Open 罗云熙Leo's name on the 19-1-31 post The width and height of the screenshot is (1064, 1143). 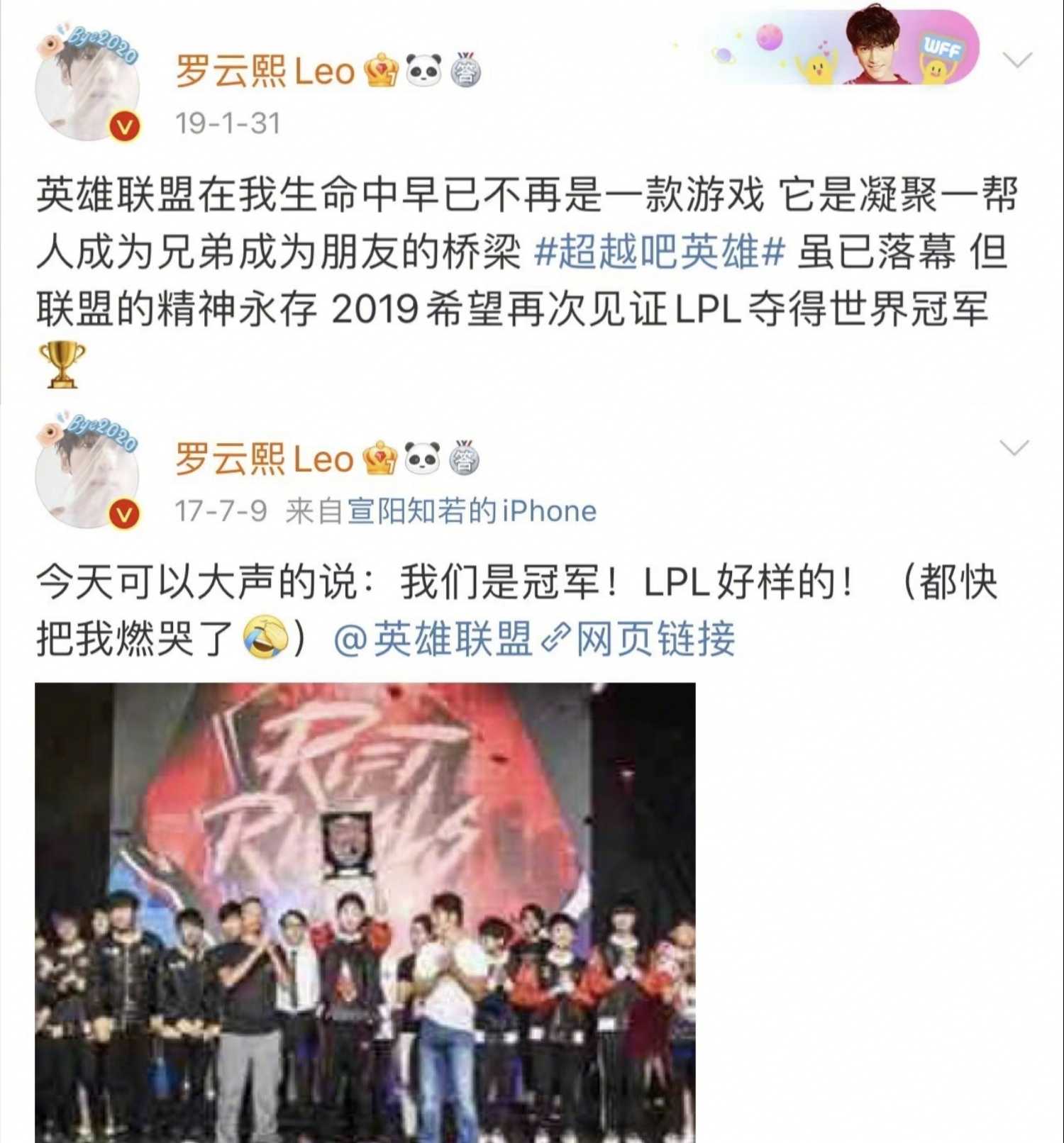click(265, 72)
